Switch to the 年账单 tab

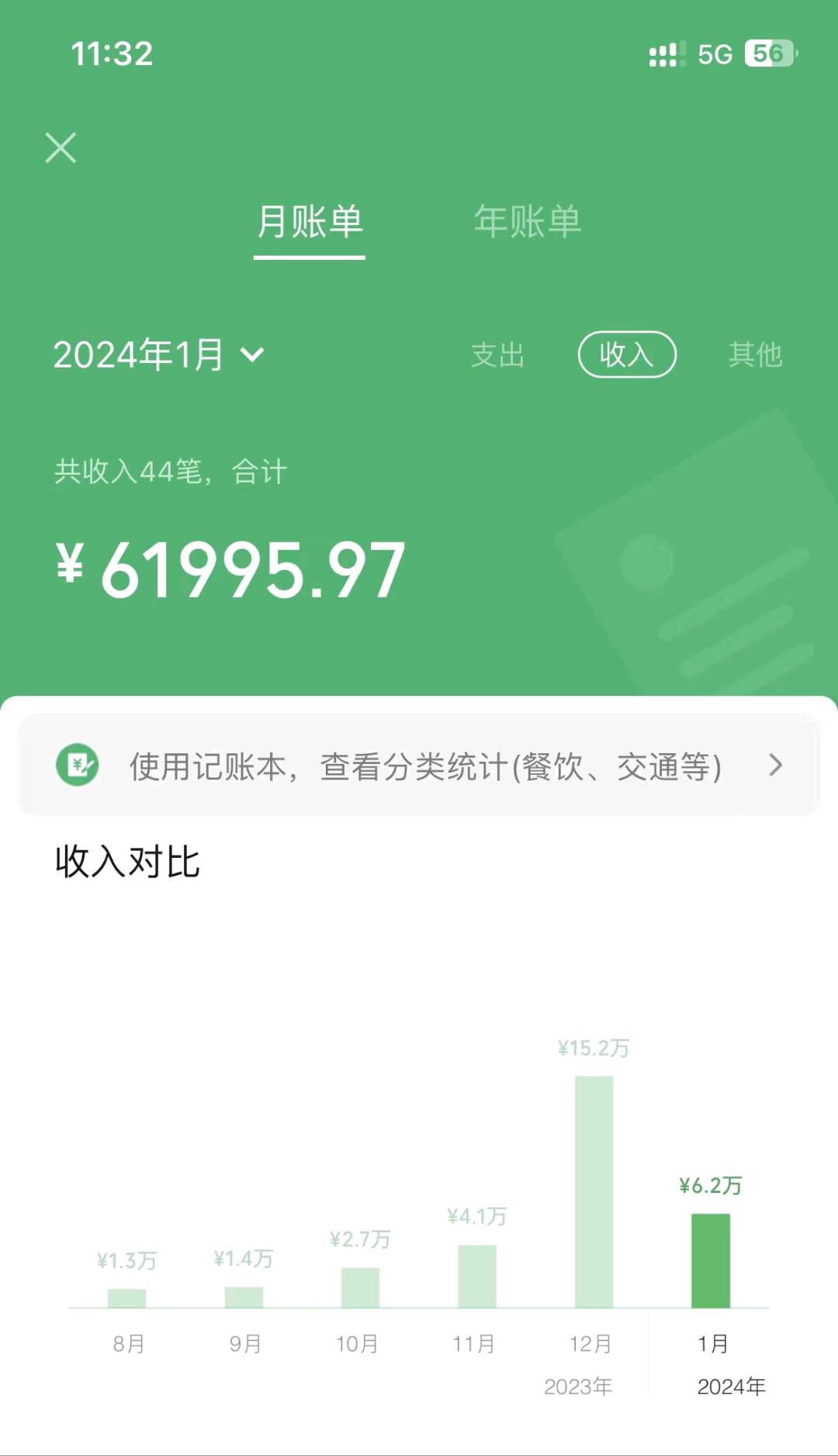click(x=527, y=222)
